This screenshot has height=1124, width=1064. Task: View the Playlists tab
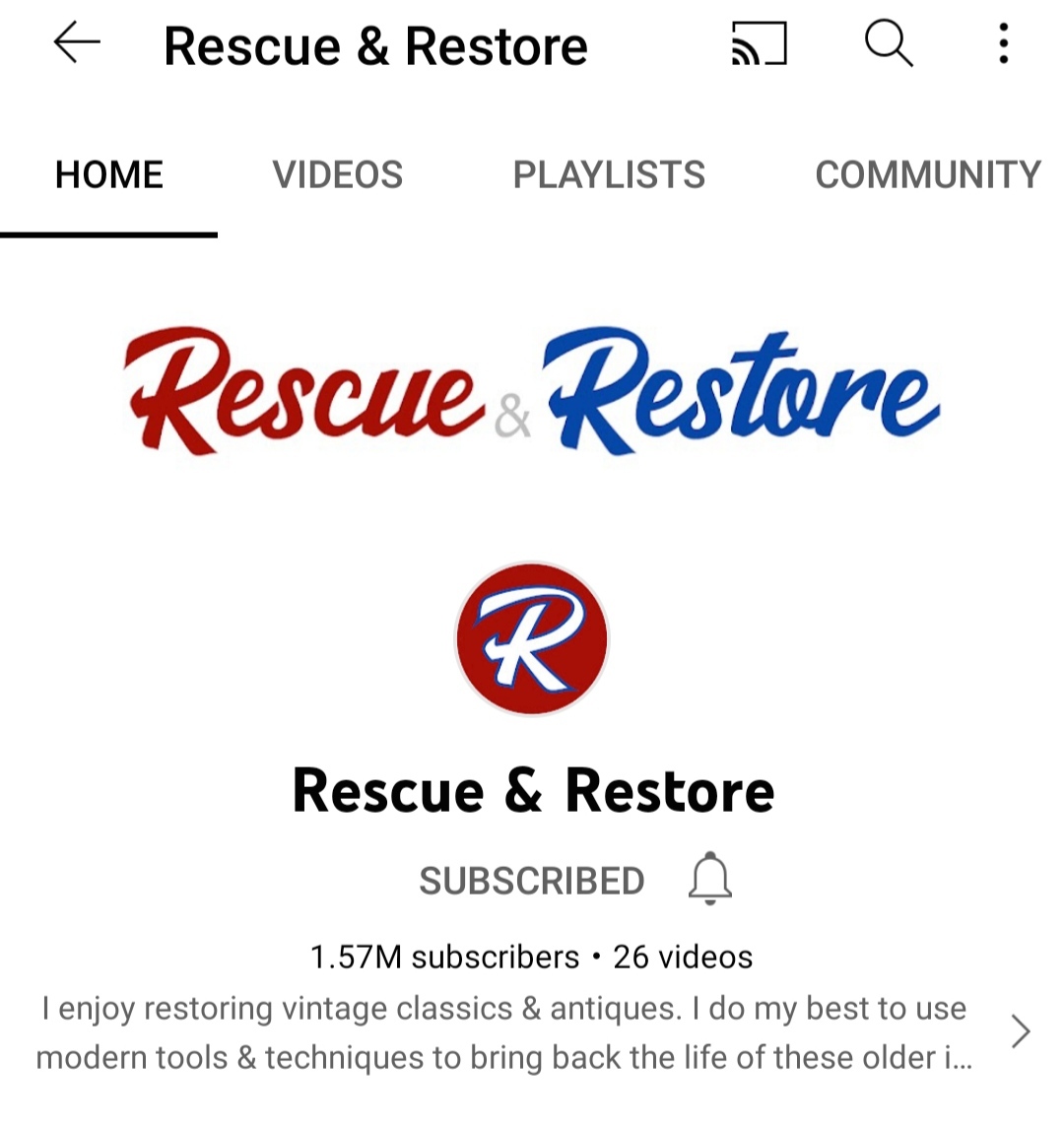tap(609, 175)
